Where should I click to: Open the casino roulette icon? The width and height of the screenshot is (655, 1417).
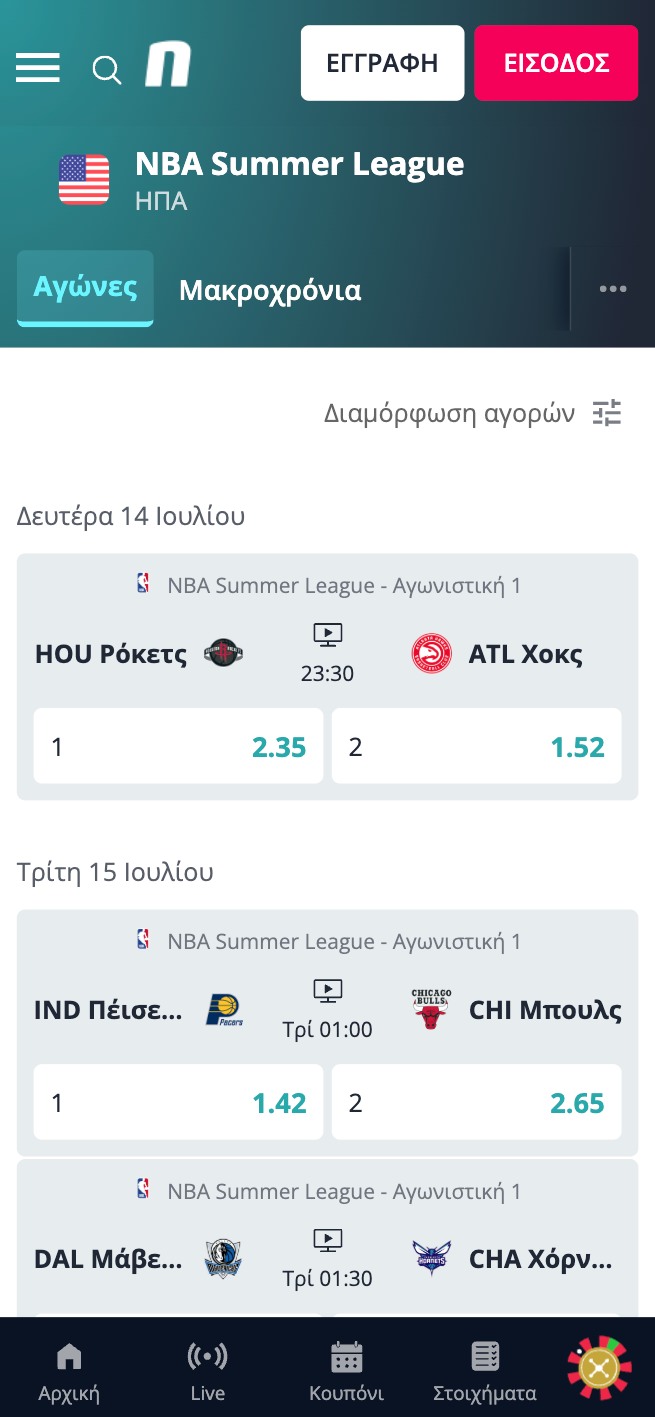[599, 1367]
